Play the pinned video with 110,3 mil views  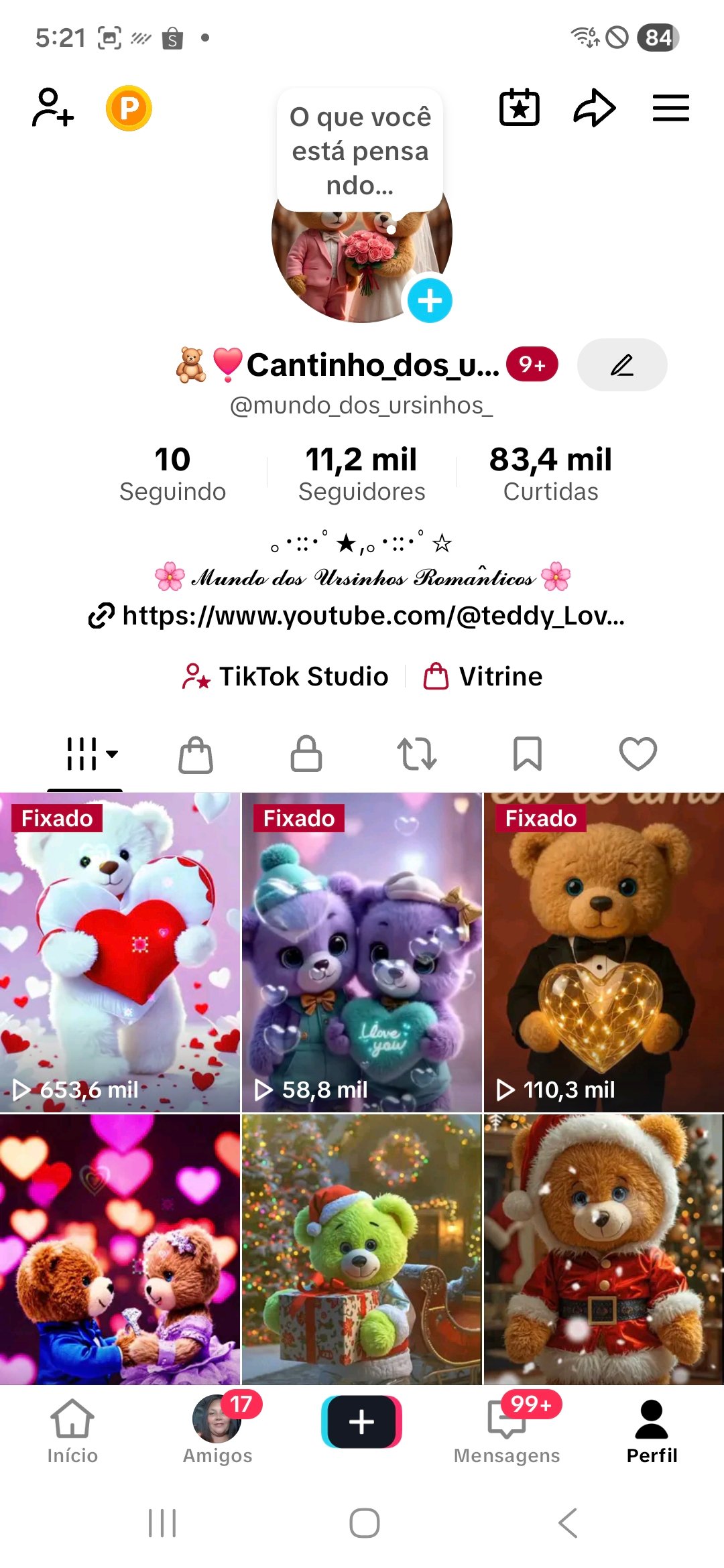603,952
